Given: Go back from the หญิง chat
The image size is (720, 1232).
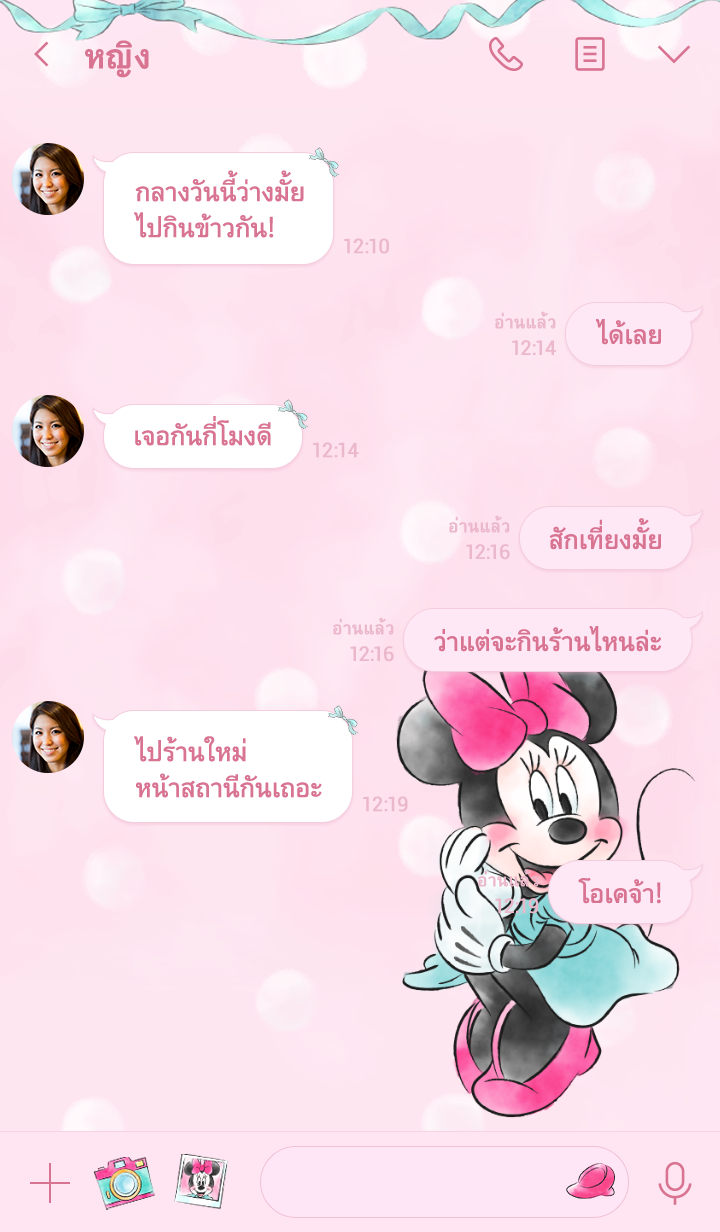Looking at the screenshot, I should point(41,54).
